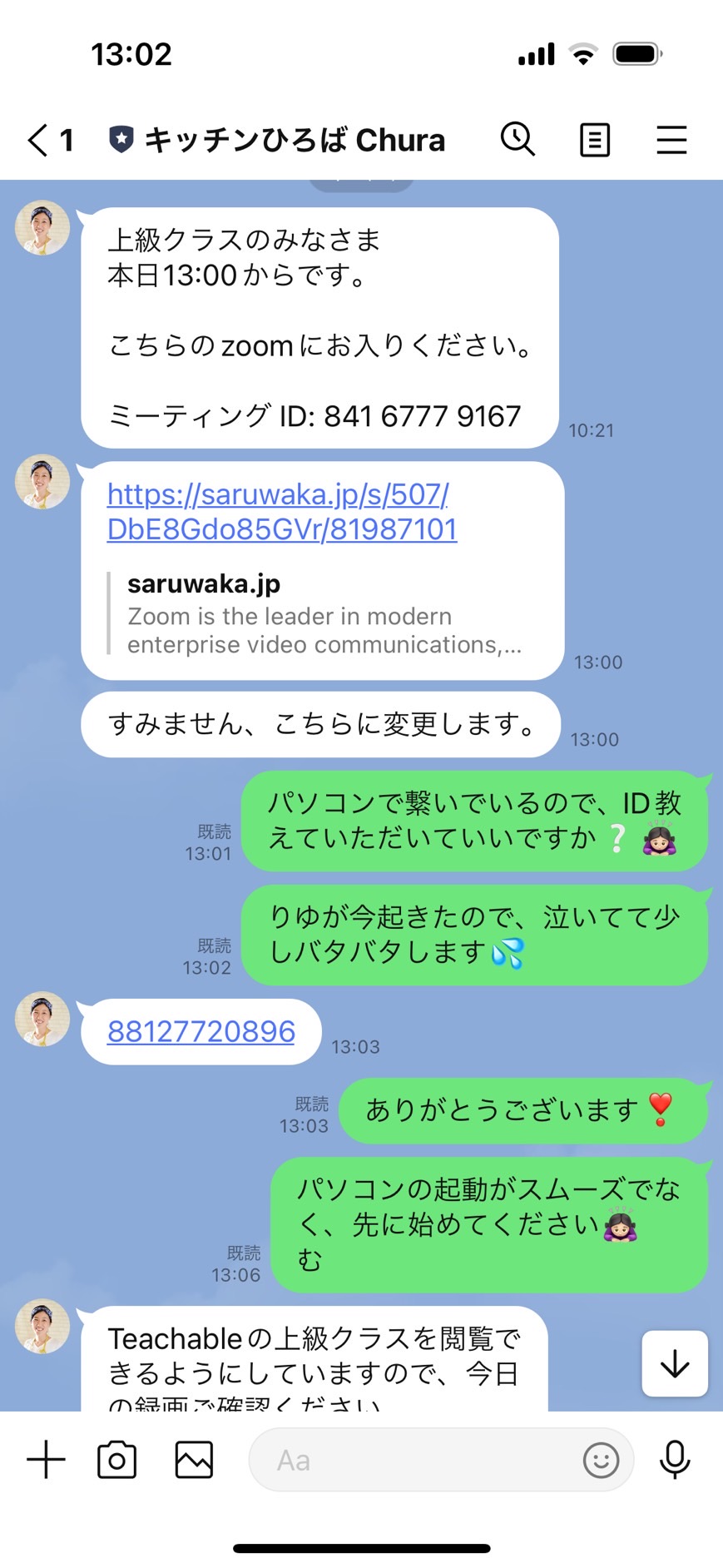This screenshot has height=1568, width=723.
Task: Tap the 88127720896 meeting ID link
Action: 201,1031
